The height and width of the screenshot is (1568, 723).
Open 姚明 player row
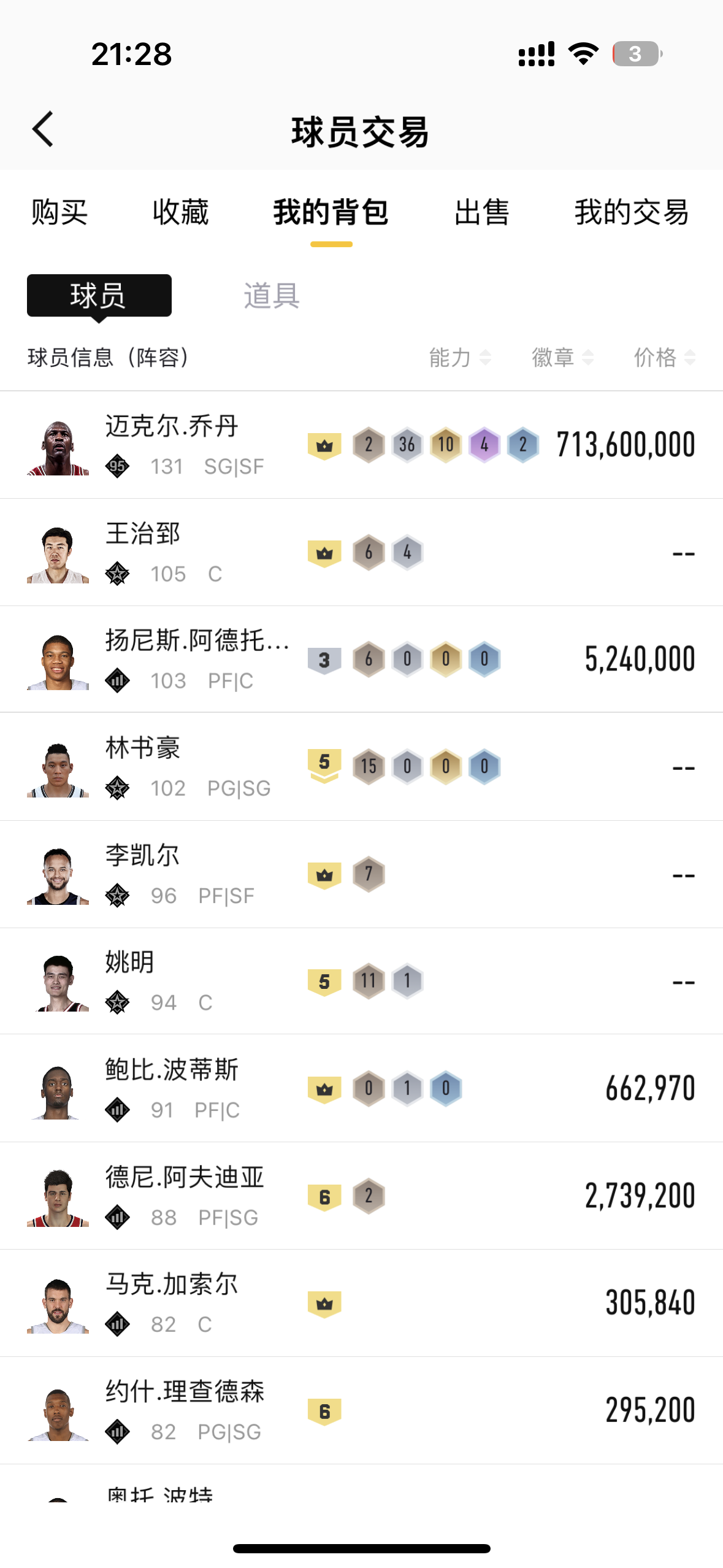pos(361,982)
